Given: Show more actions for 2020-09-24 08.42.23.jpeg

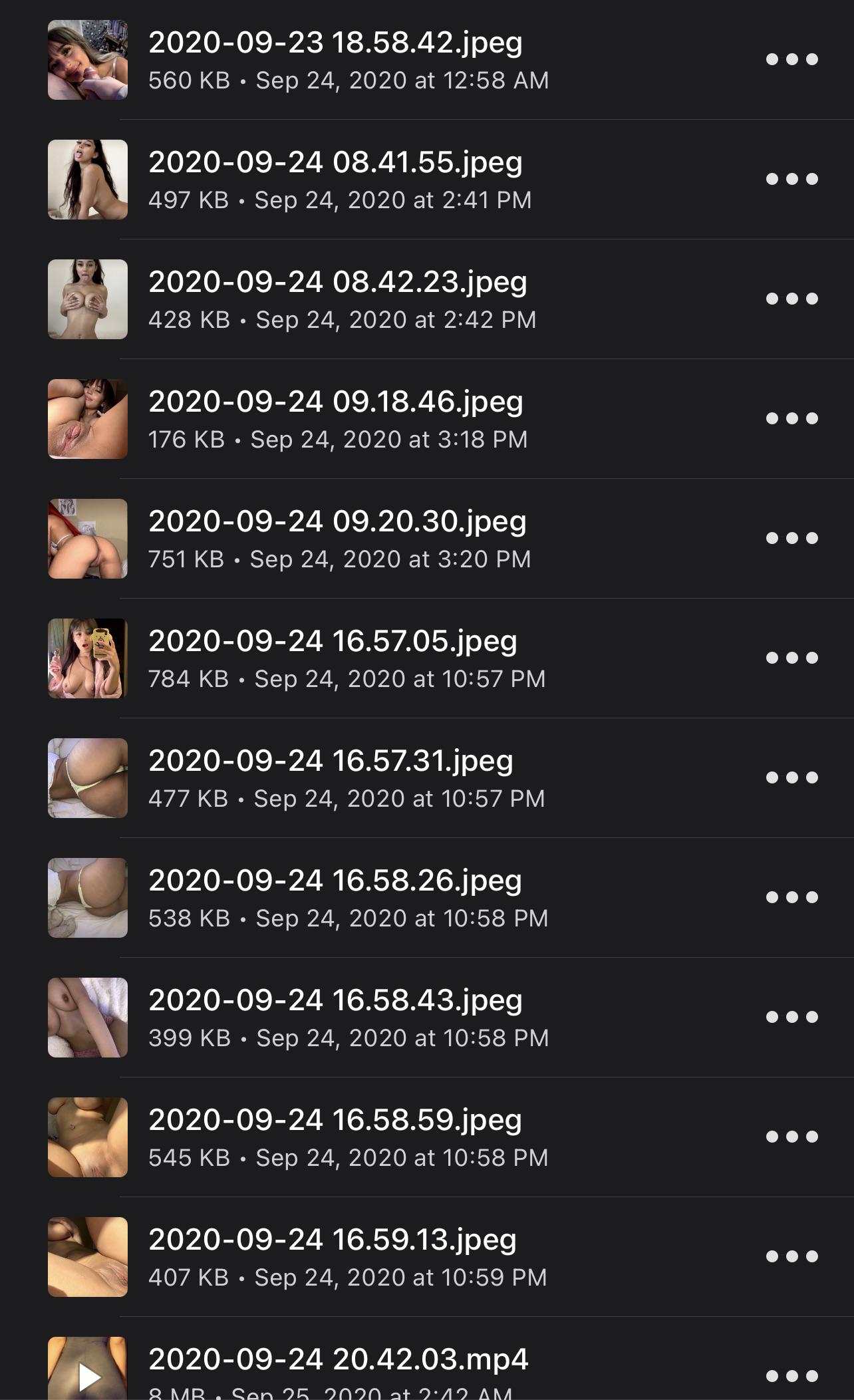Looking at the screenshot, I should (791, 299).
